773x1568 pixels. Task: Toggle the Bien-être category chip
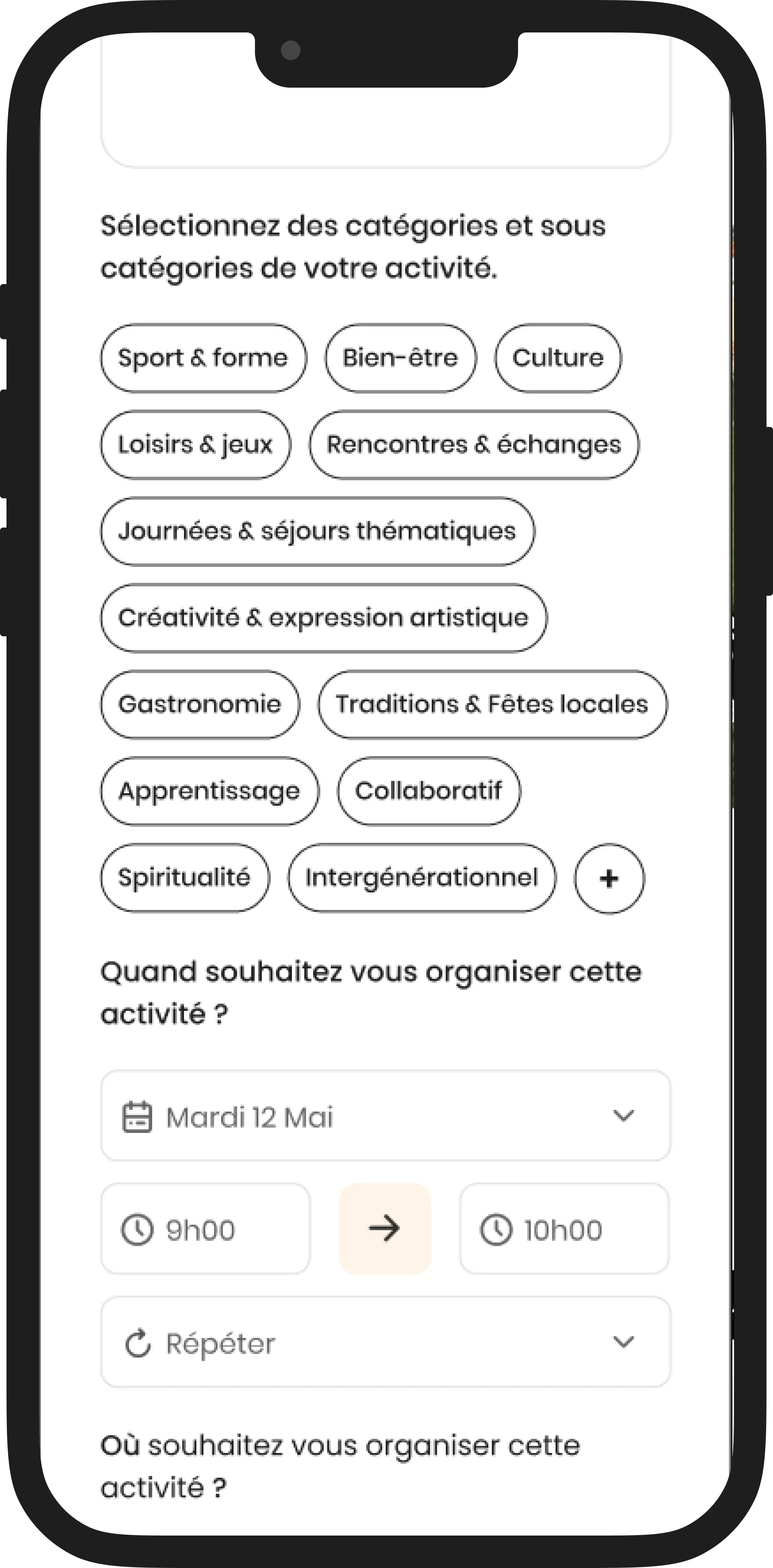(400, 358)
